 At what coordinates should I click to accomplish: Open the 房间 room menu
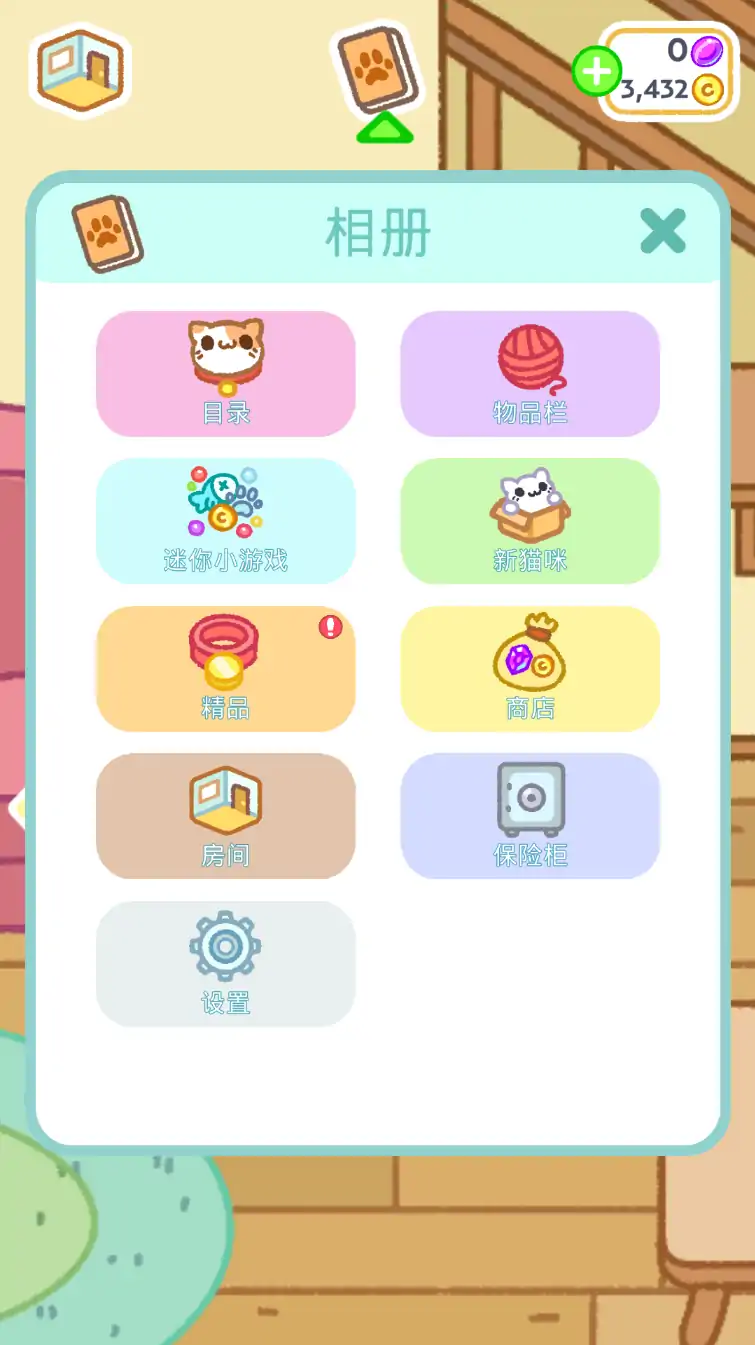[226, 816]
